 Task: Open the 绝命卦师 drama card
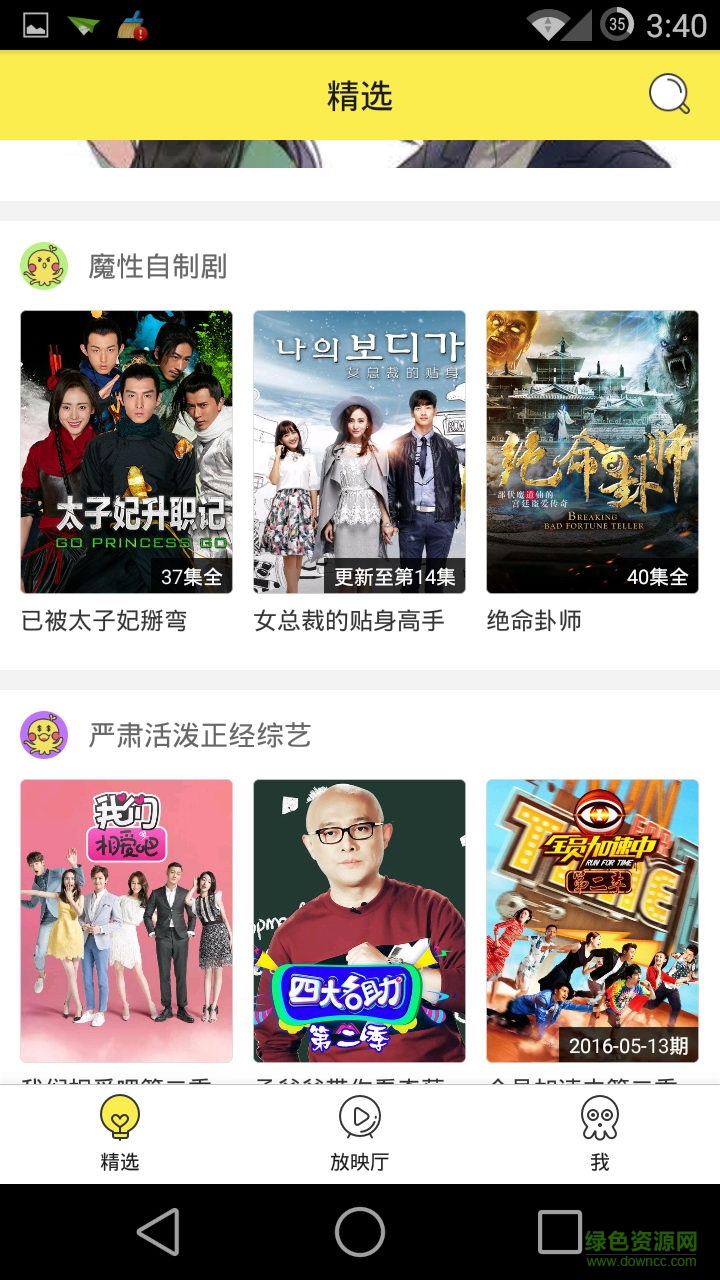(x=592, y=452)
